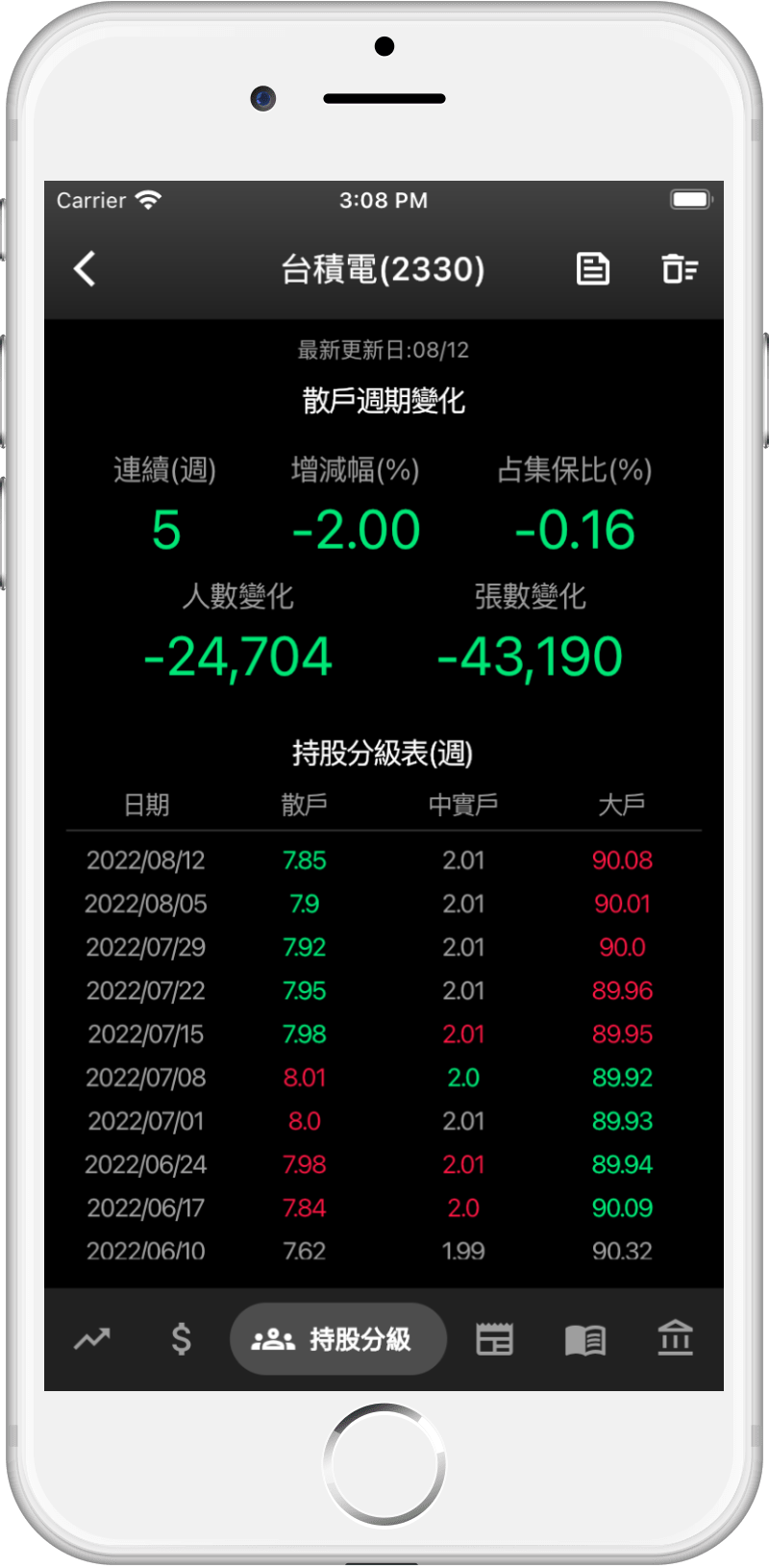Image resolution: width=769 pixels, height=1568 pixels.
Task: Open the dollar sign tab
Action: tap(181, 1338)
